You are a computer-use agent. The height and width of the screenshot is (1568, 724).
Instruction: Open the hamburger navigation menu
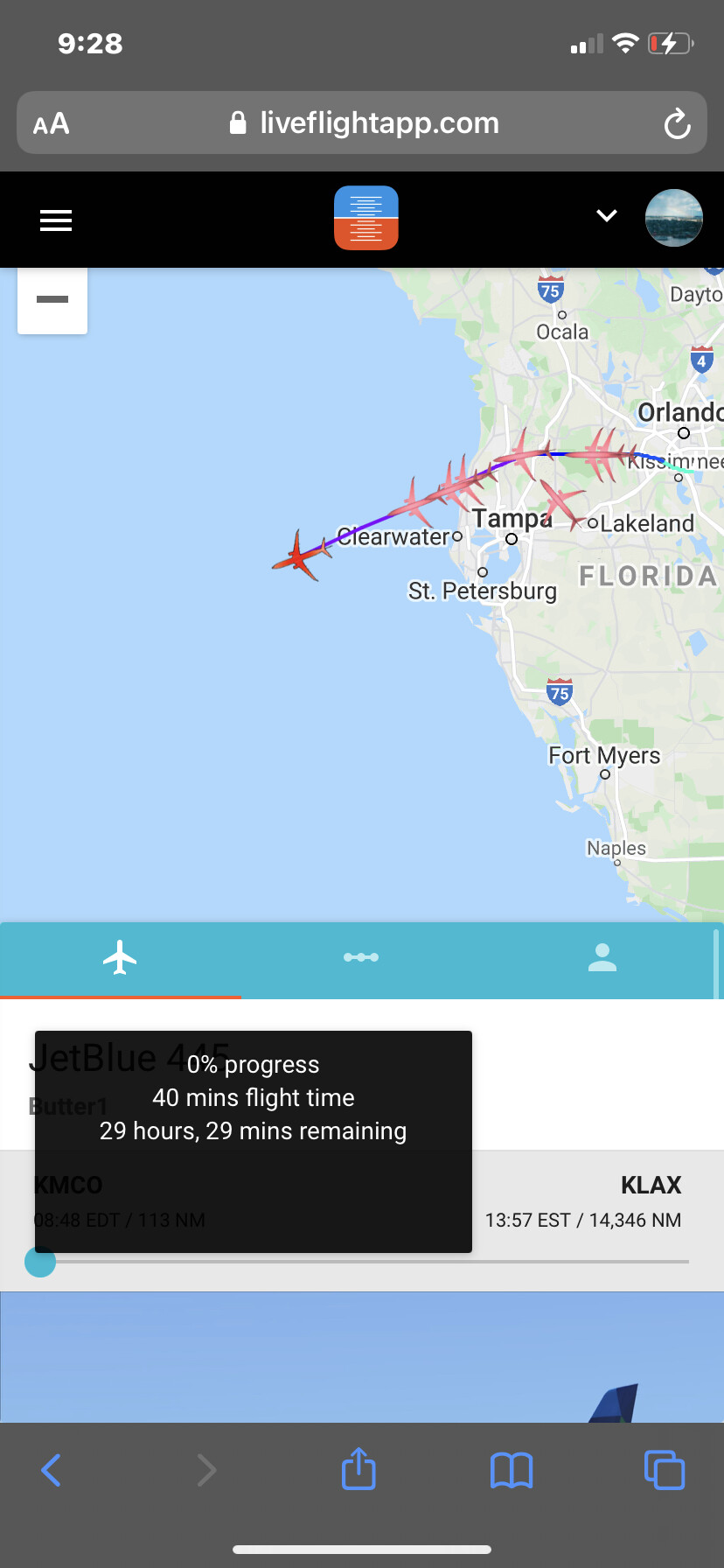click(x=56, y=220)
